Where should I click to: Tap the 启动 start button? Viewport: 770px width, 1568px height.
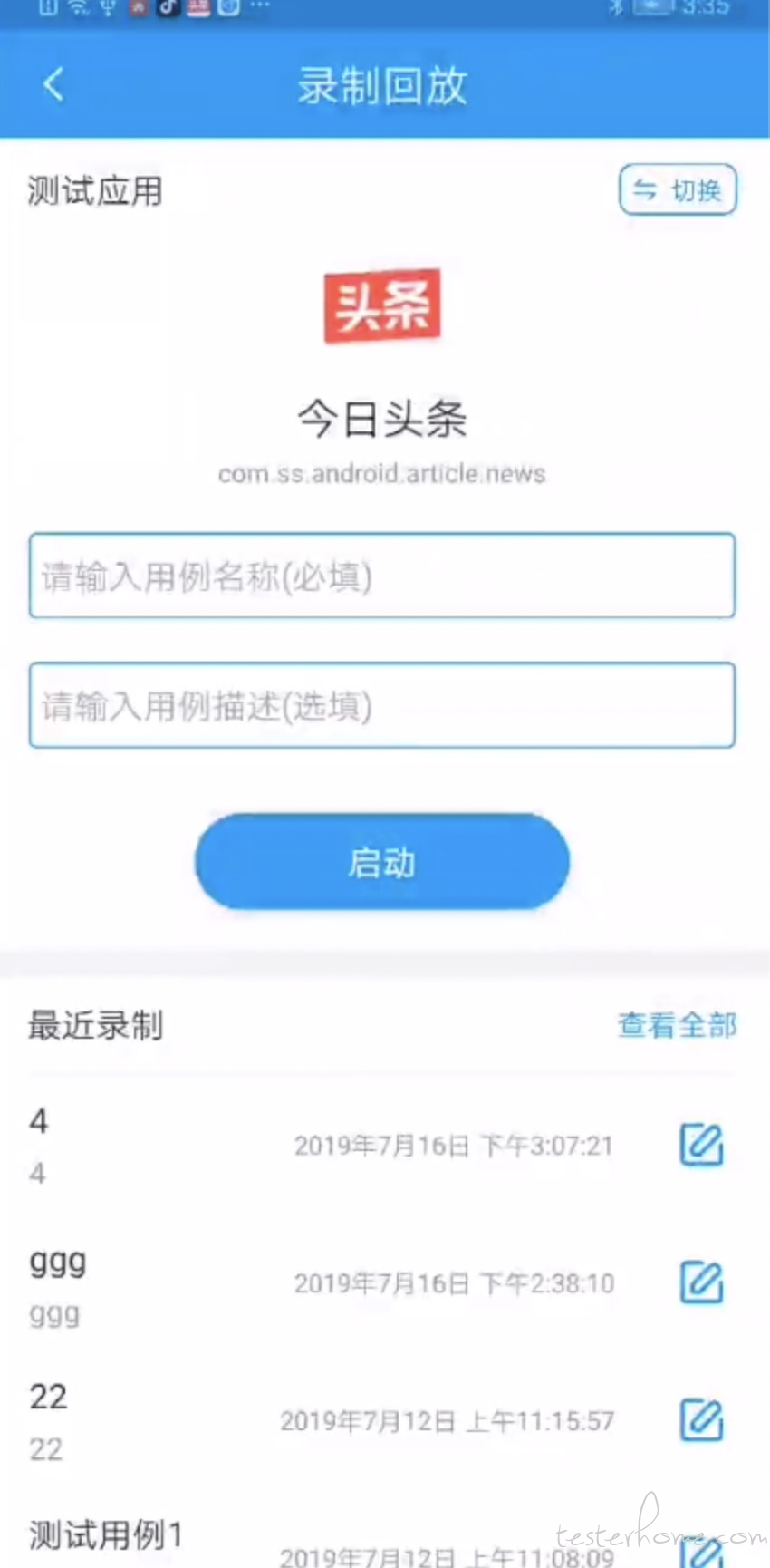tap(382, 861)
